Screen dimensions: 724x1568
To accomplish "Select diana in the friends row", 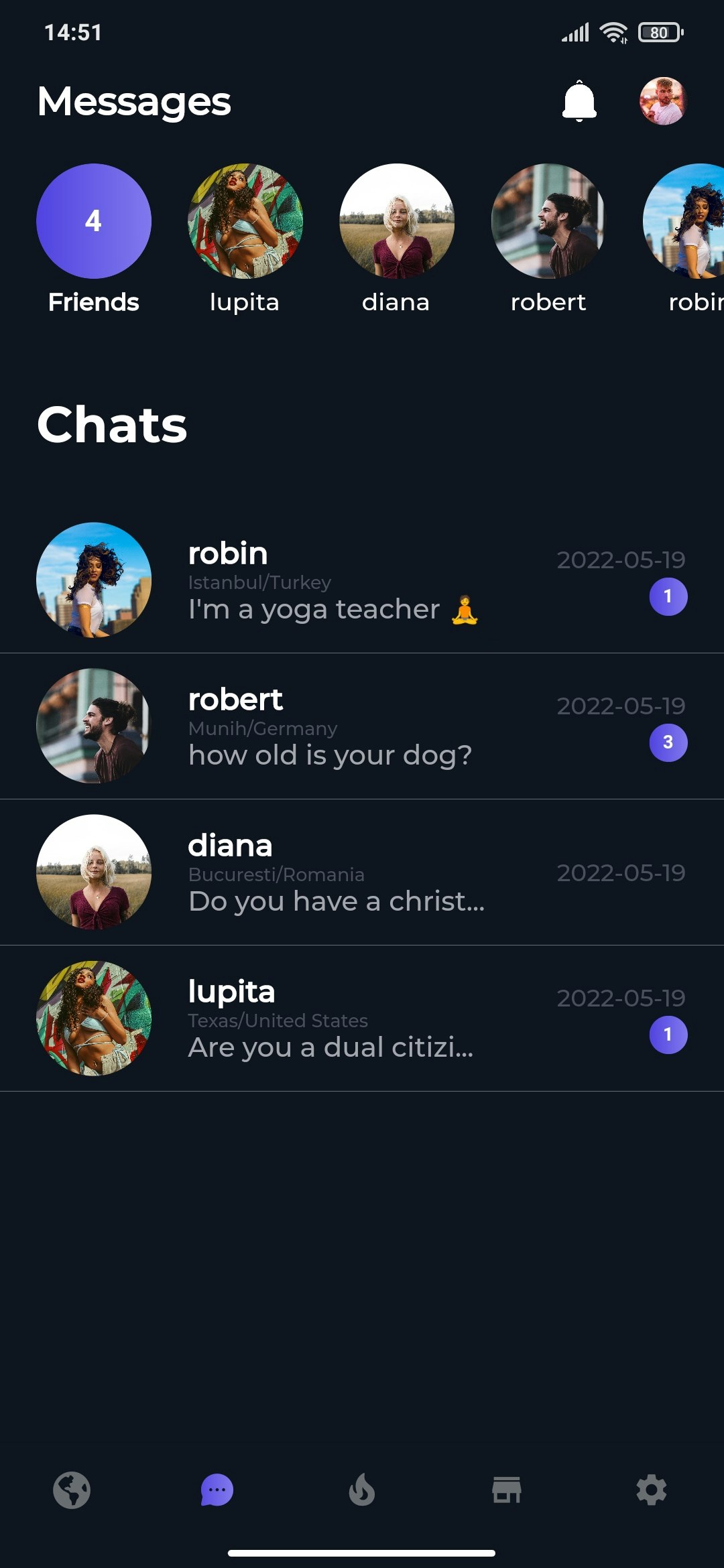I will 397,221.
